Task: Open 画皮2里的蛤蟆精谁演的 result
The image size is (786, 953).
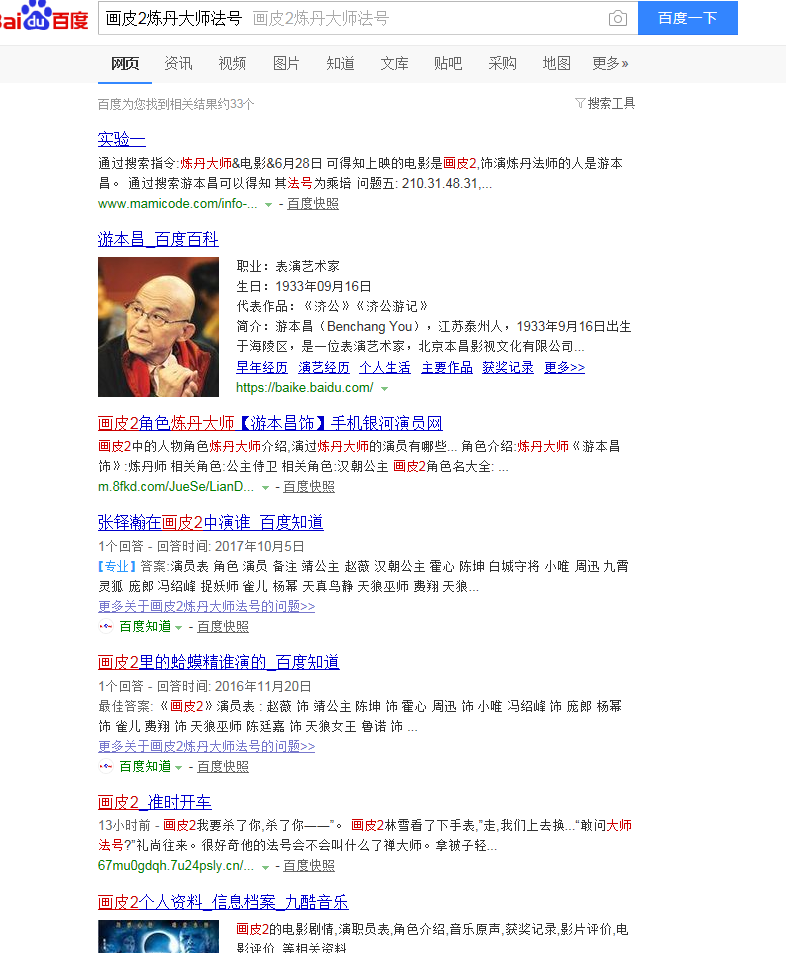Action: tap(218, 662)
